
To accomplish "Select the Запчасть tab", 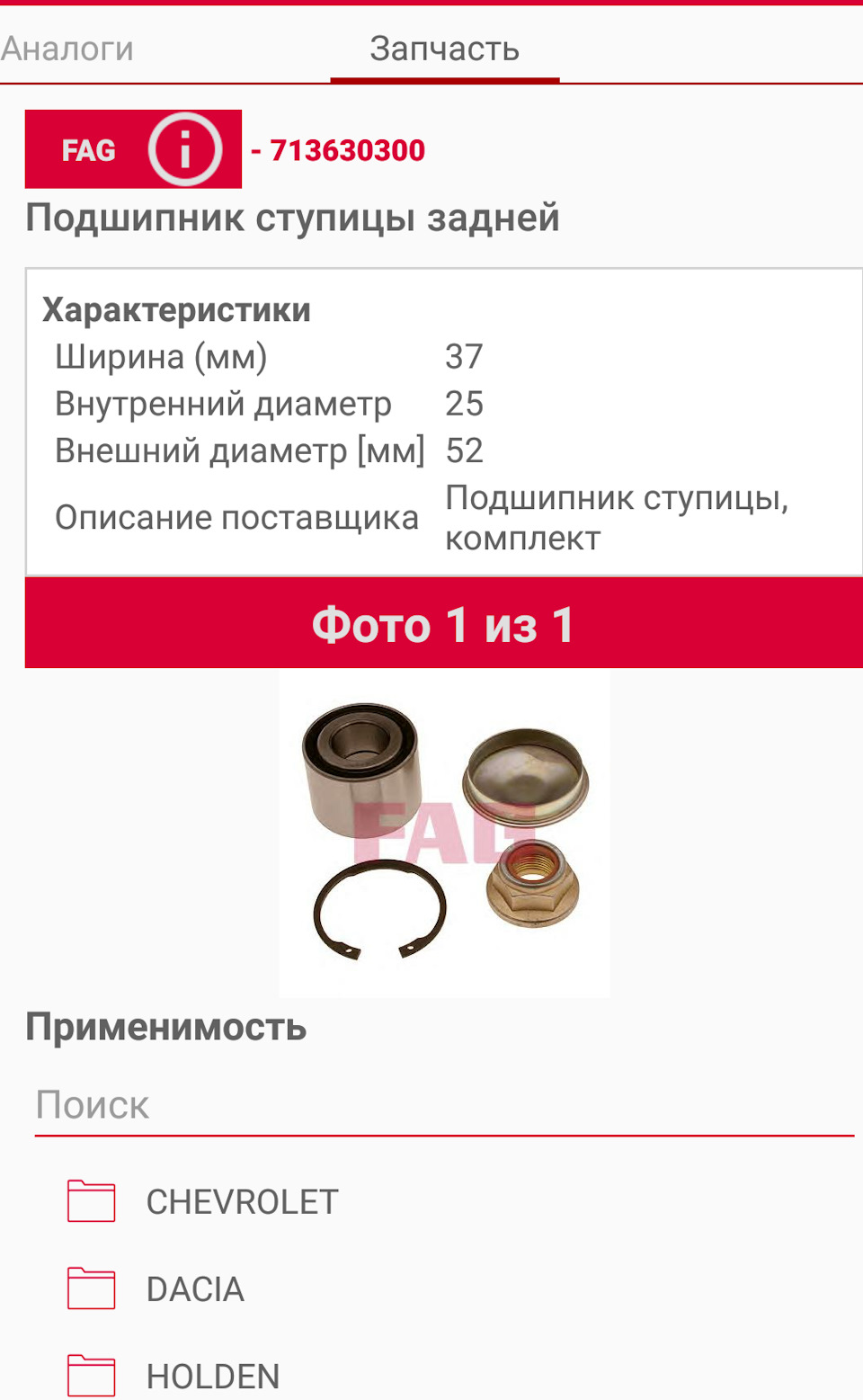I will (x=445, y=49).
